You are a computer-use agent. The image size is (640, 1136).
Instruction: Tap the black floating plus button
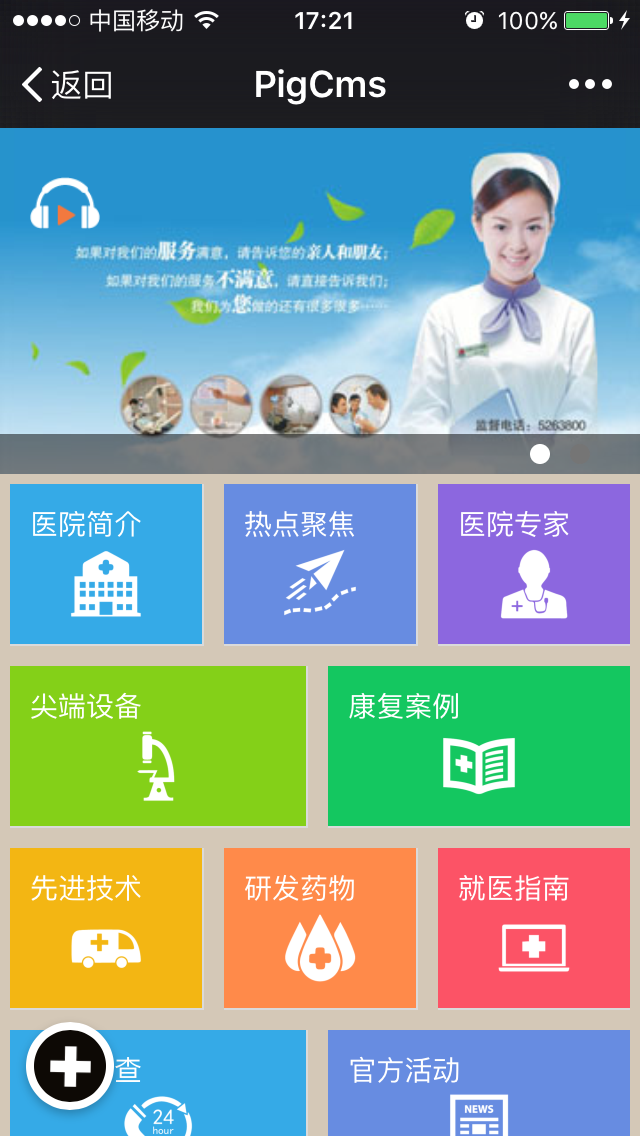(70, 1066)
